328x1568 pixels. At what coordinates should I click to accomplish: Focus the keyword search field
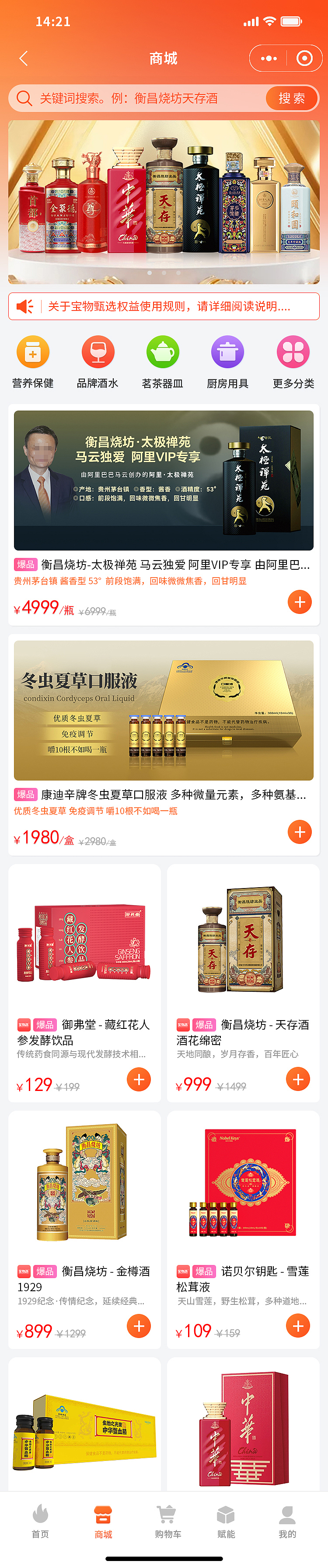140,99
